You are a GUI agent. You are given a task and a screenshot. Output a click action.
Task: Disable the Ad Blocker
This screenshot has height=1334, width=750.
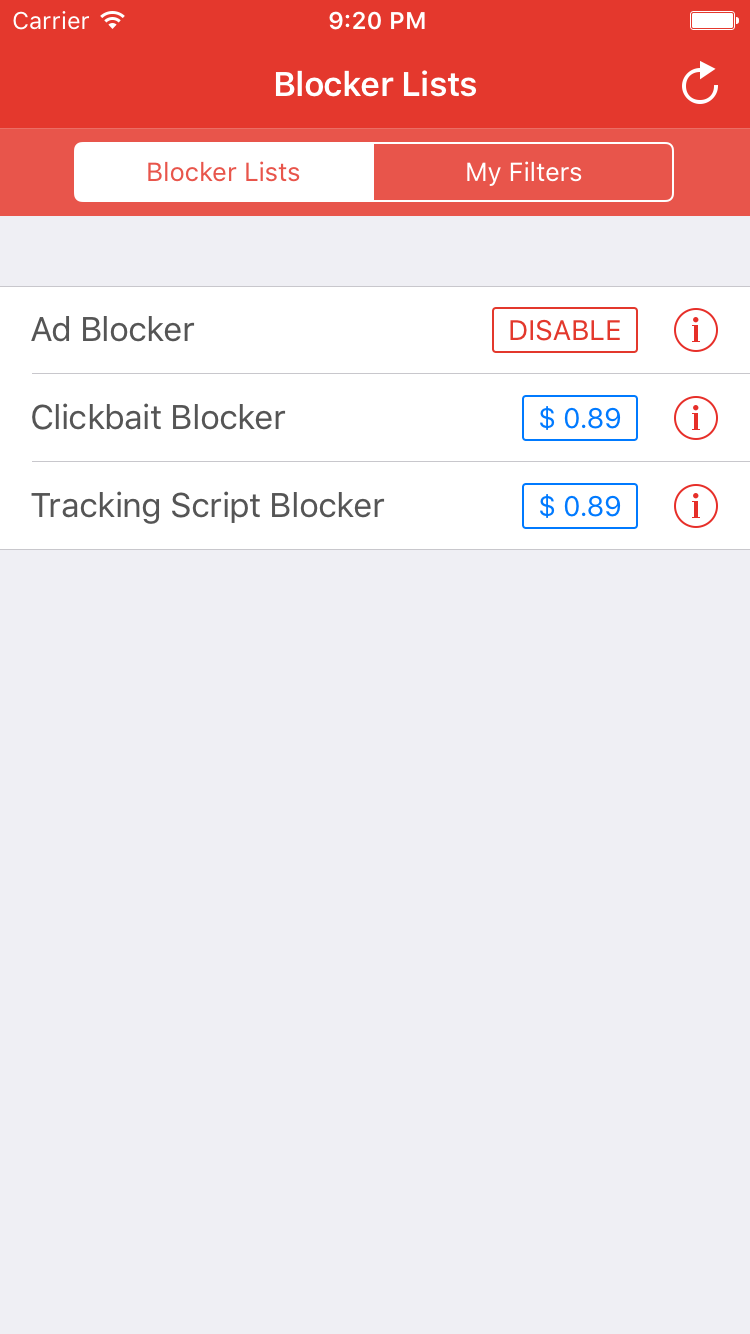coord(565,330)
